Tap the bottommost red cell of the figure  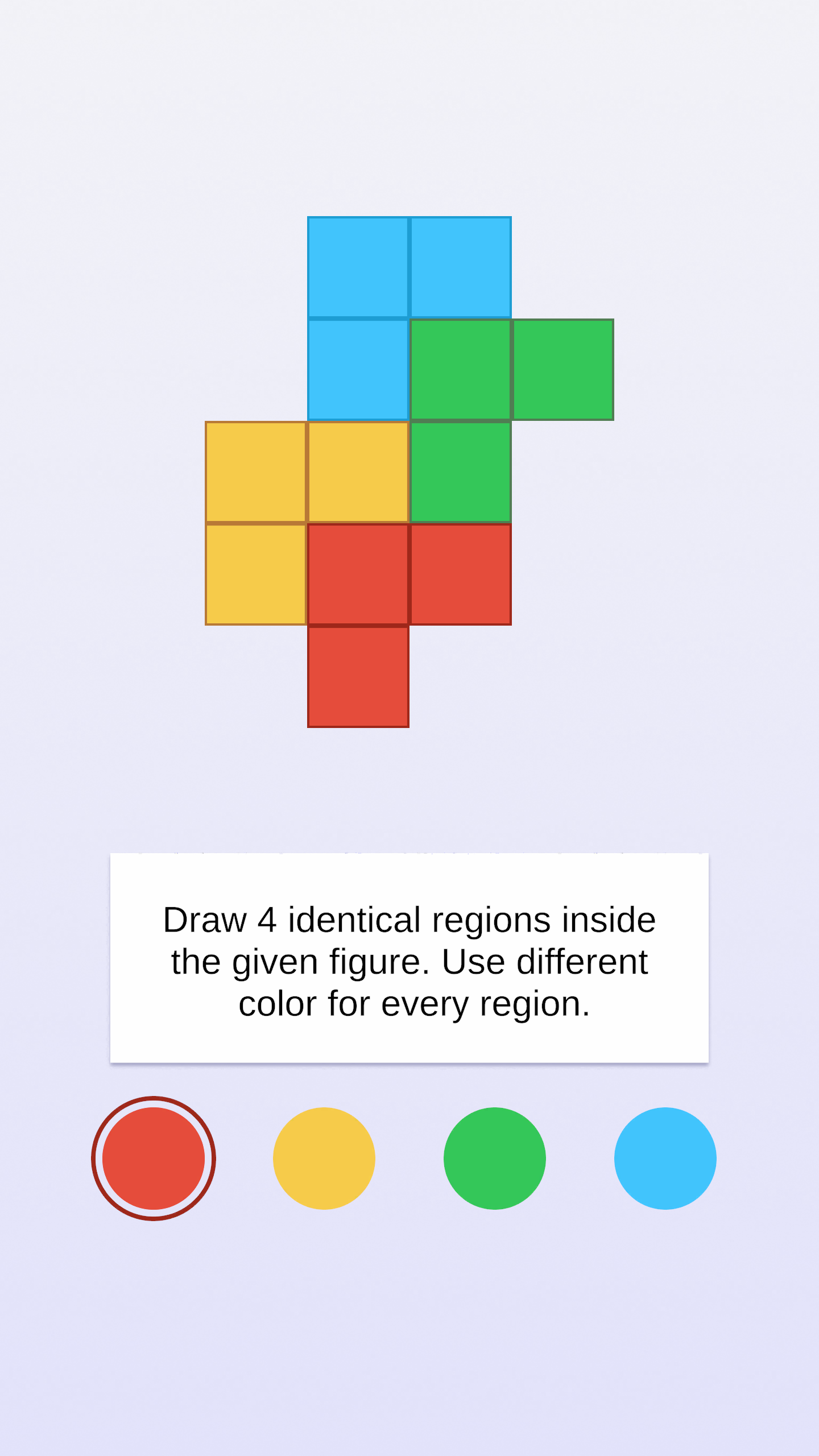pos(358,677)
